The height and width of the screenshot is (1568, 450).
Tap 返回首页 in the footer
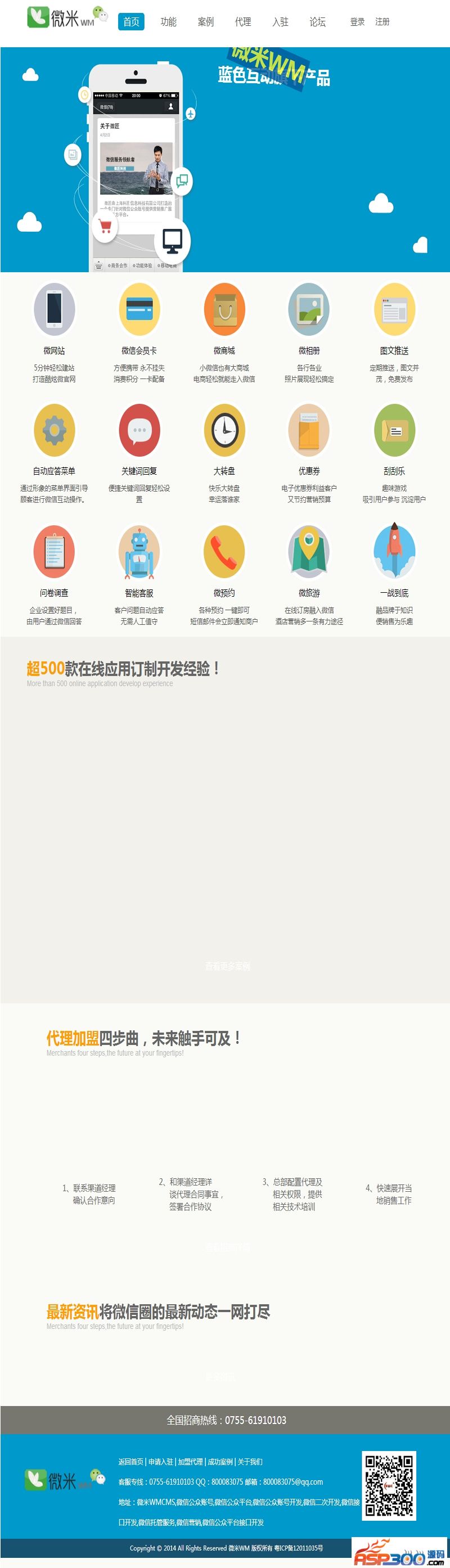(x=131, y=1462)
